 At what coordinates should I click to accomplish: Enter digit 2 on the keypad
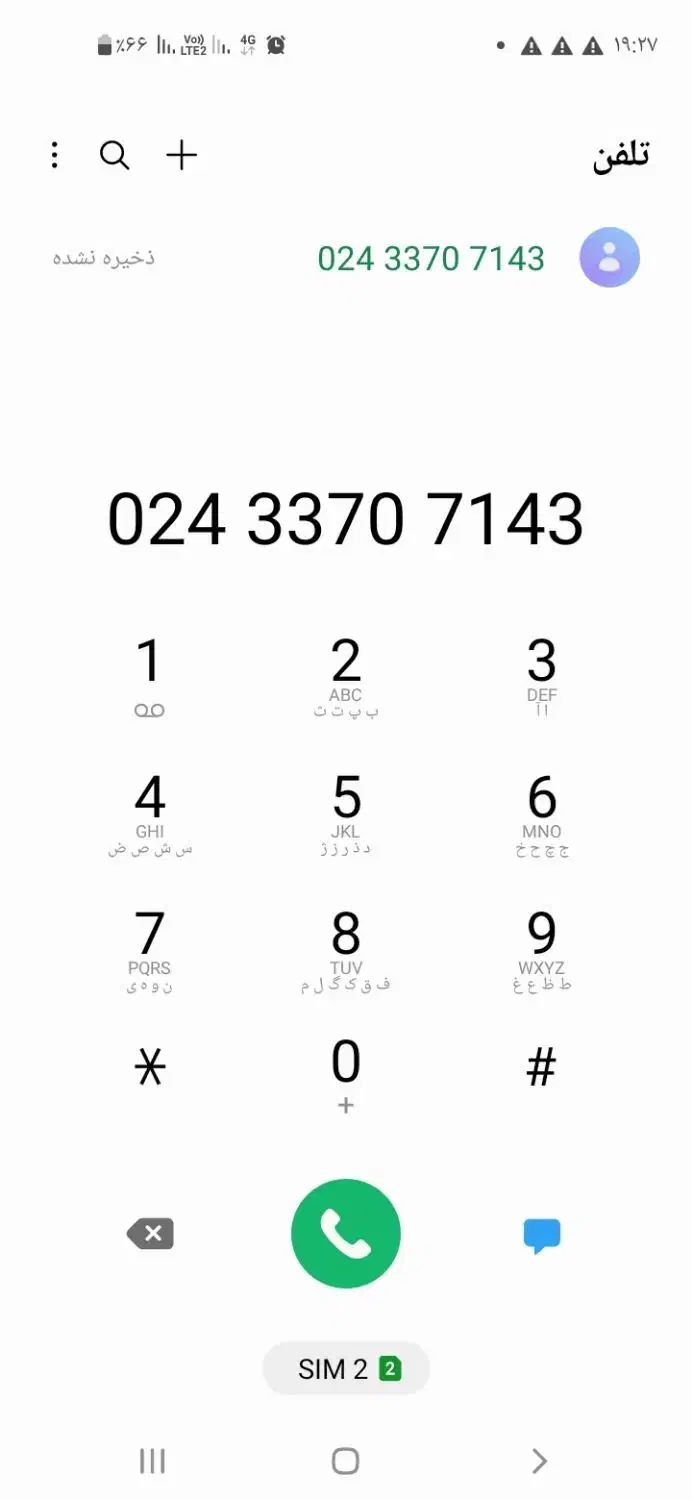click(x=346, y=677)
